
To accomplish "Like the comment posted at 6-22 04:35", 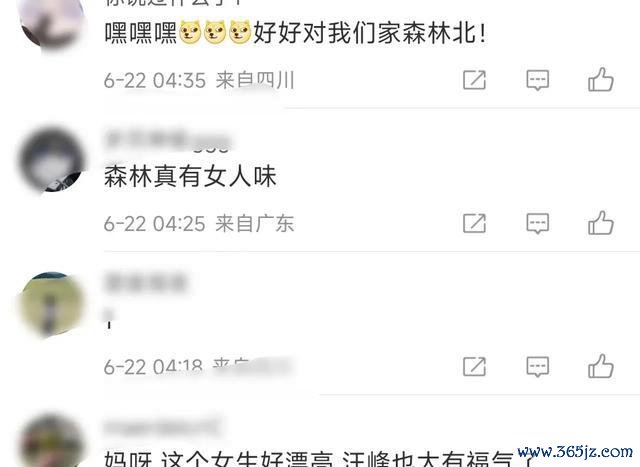I will coord(600,80).
